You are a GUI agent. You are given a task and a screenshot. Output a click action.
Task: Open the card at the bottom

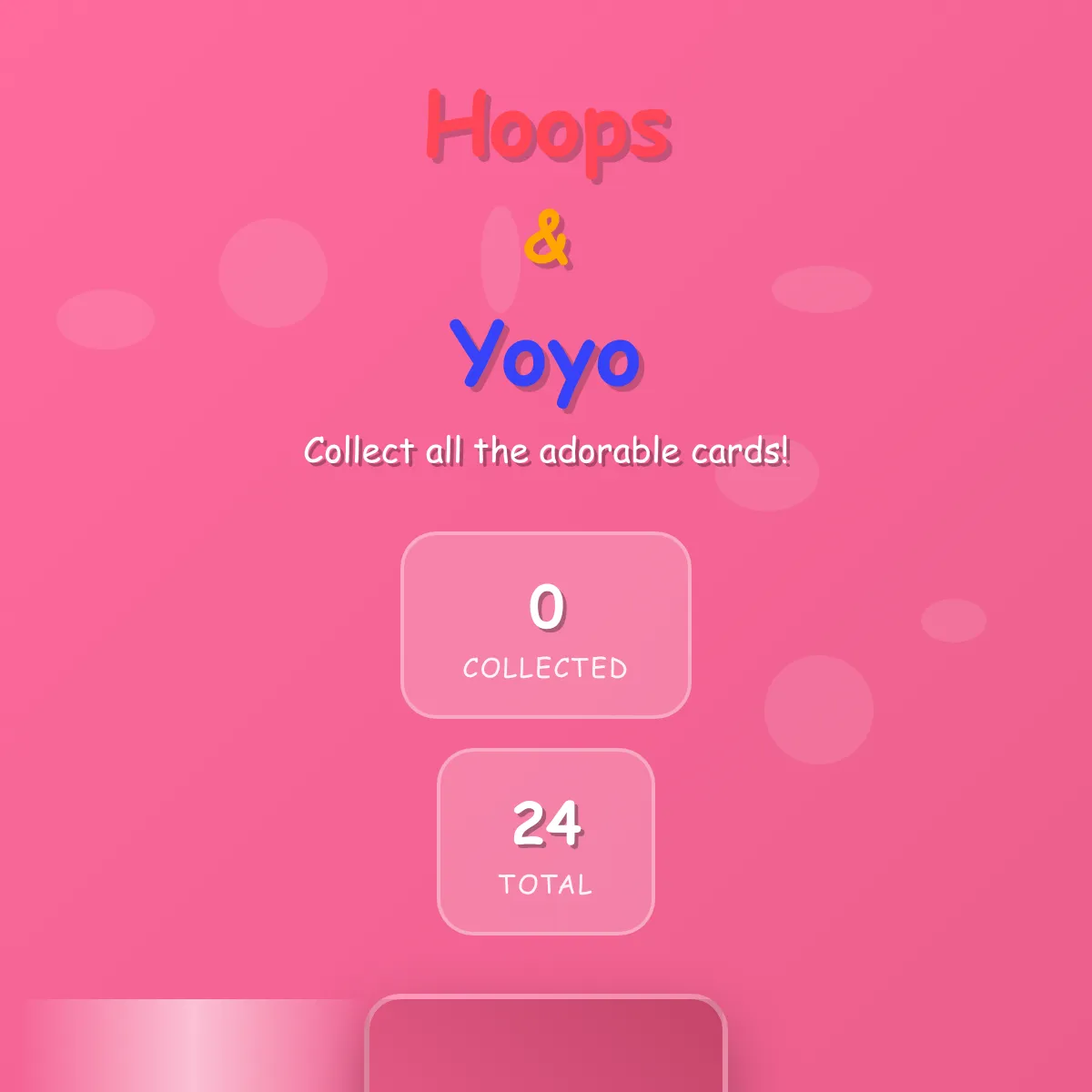(546, 1046)
